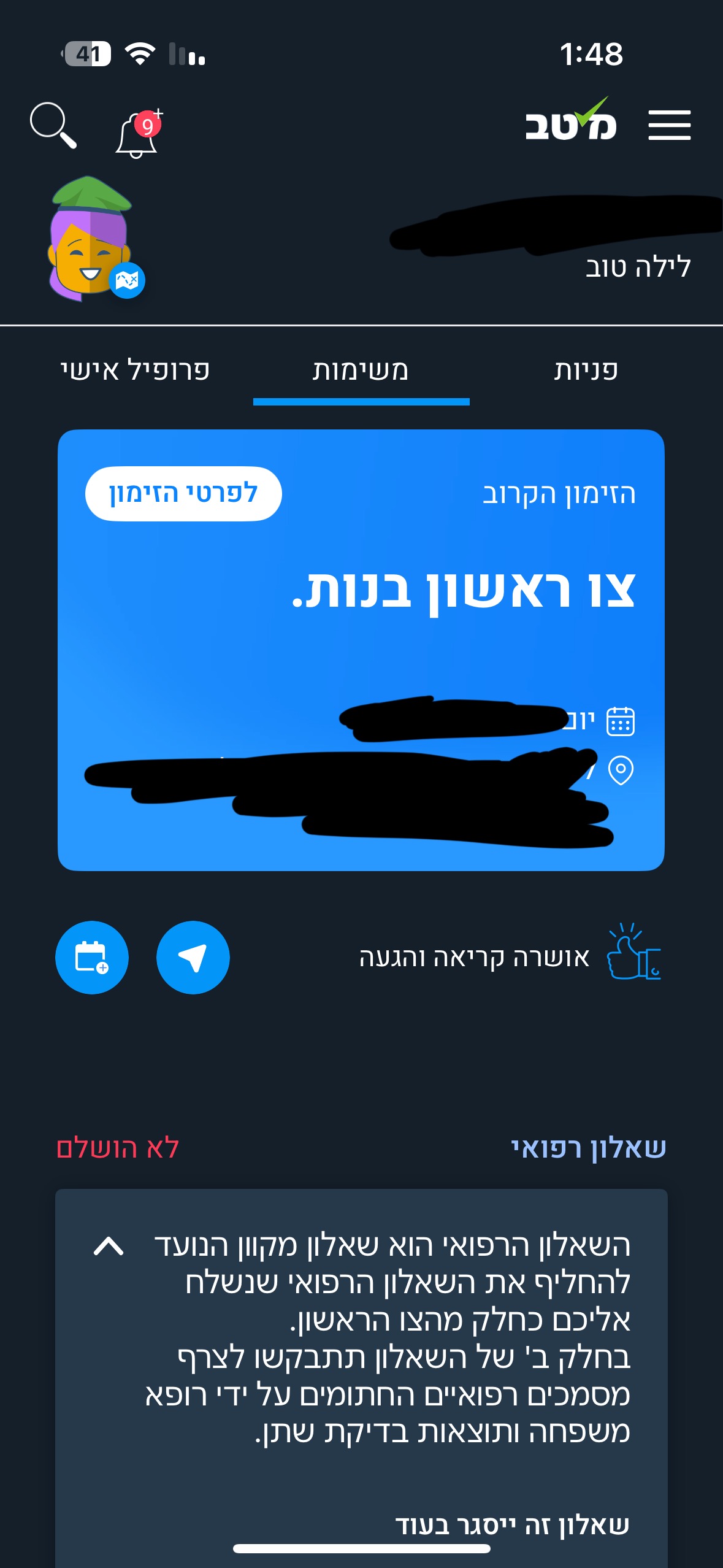723x1568 pixels.
Task: Add the summons to calendar
Action: click(92, 957)
